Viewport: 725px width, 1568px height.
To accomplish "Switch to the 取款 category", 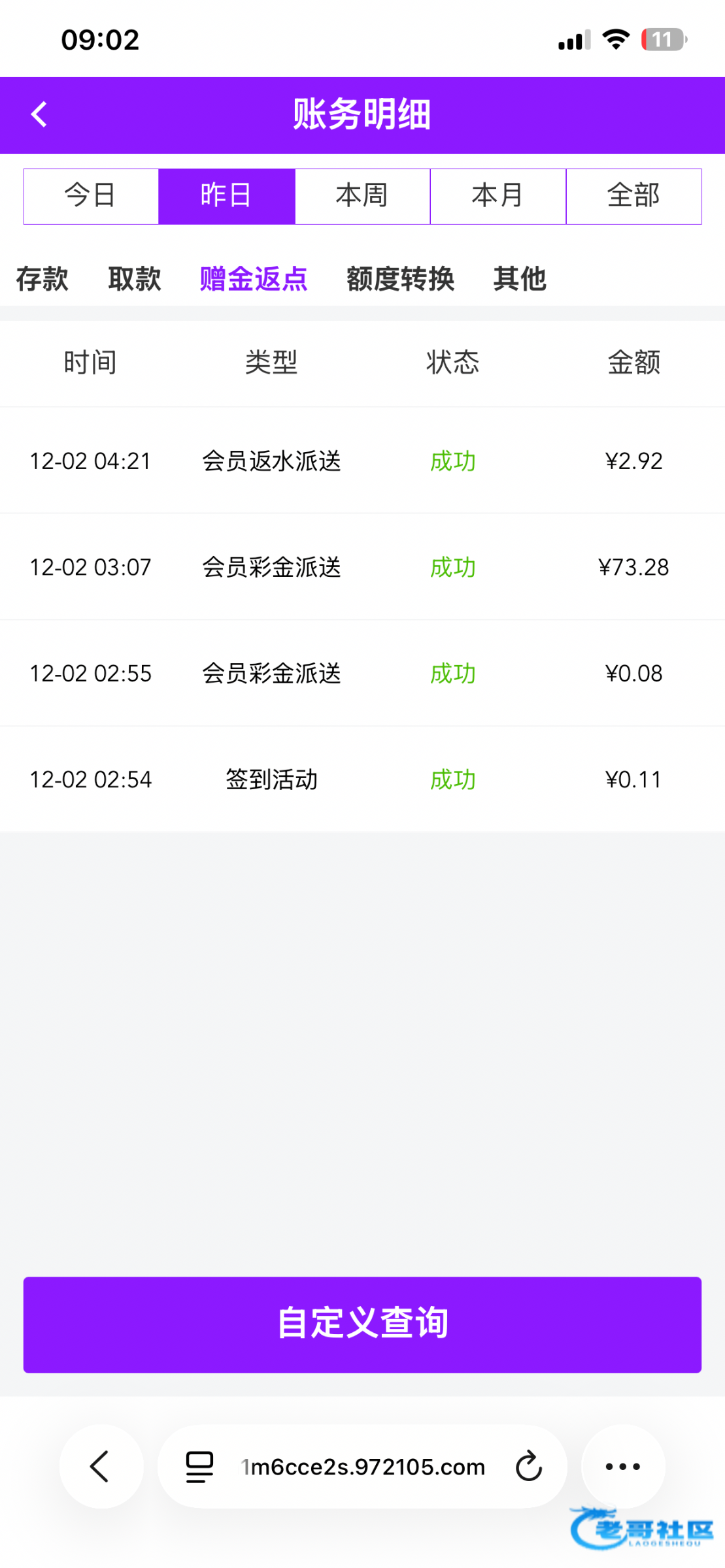I will coord(135,279).
